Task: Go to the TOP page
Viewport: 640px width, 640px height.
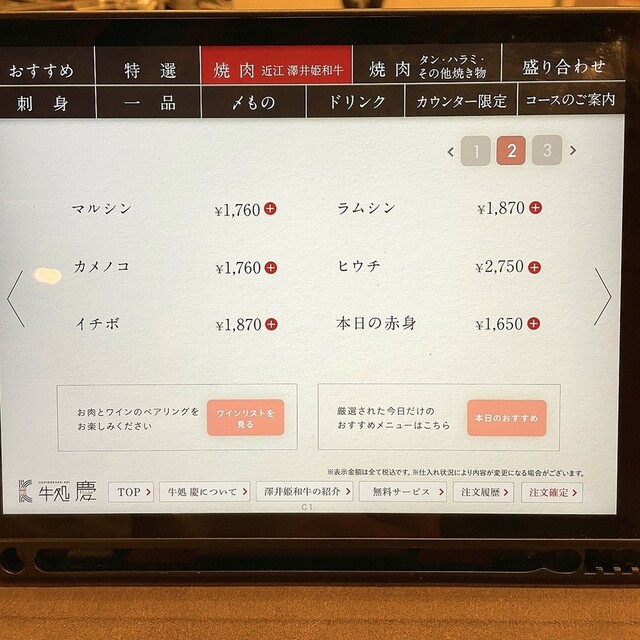Action: point(134,491)
